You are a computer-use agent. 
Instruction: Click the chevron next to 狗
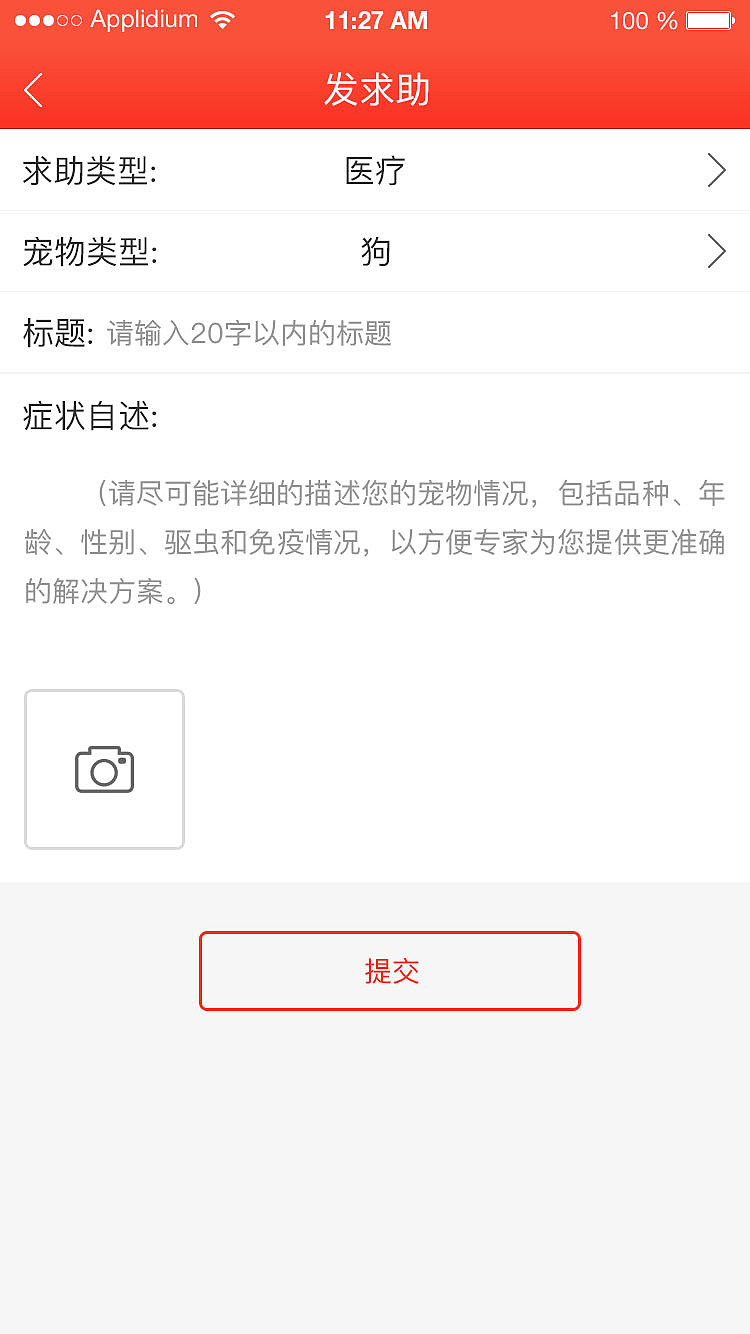[x=715, y=251]
